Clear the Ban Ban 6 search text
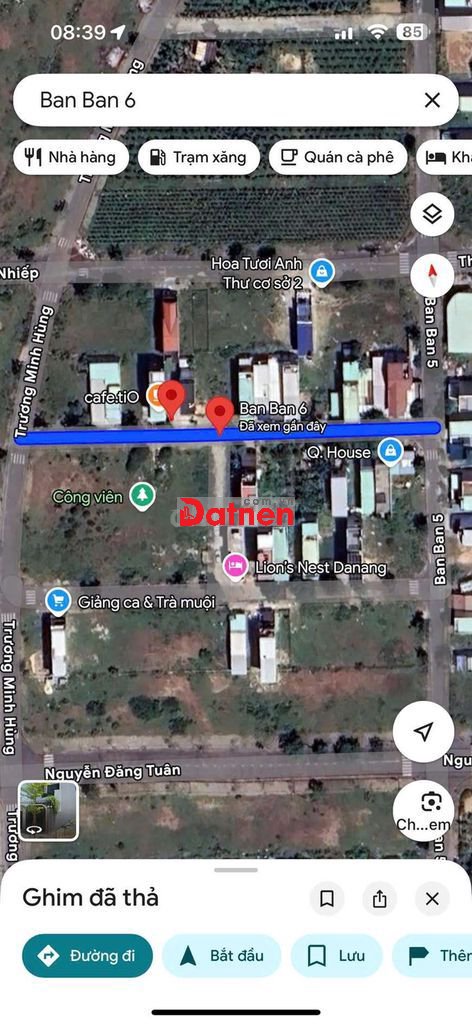Image resolution: width=472 pixels, height=1024 pixels. [x=432, y=100]
